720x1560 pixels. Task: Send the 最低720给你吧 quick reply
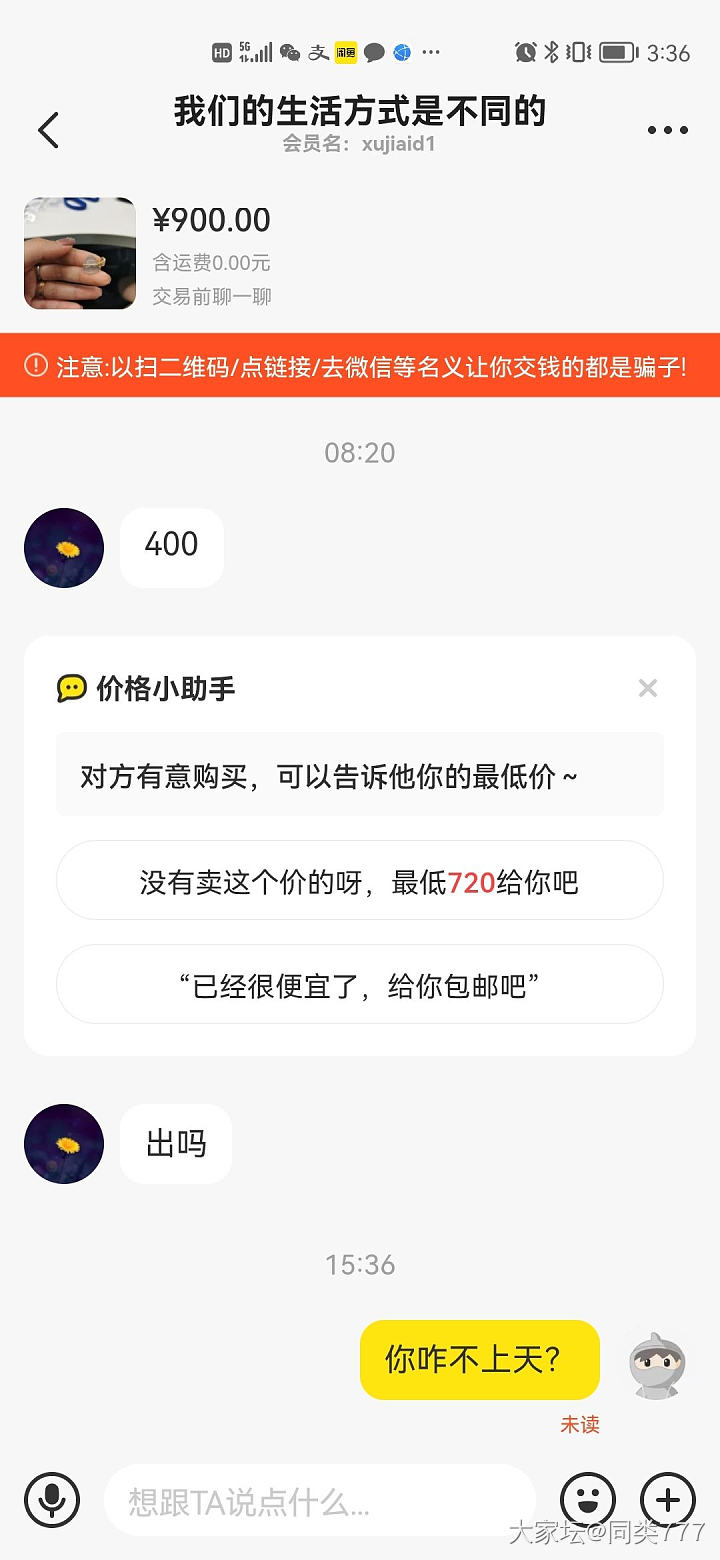tap(360, 881)
